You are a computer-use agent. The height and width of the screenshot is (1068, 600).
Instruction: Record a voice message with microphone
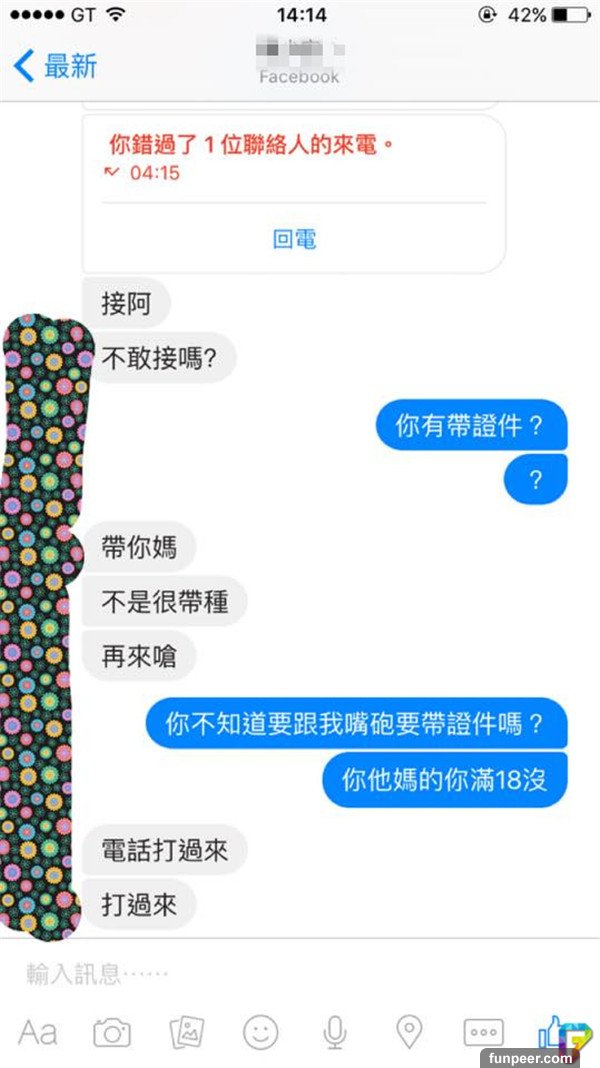coord(336,1031)
